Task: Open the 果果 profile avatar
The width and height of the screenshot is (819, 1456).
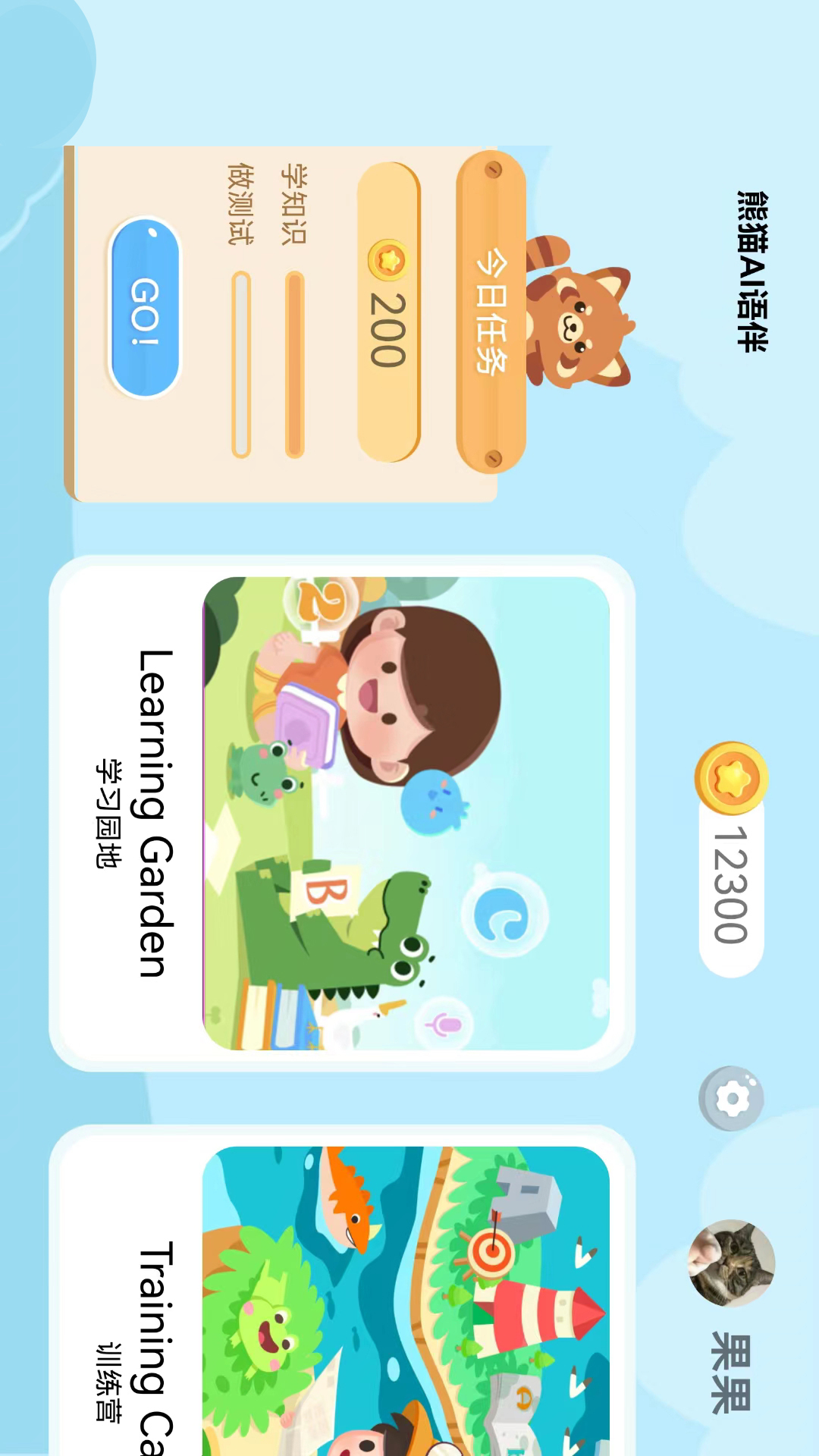Action: pos(731,1263)
